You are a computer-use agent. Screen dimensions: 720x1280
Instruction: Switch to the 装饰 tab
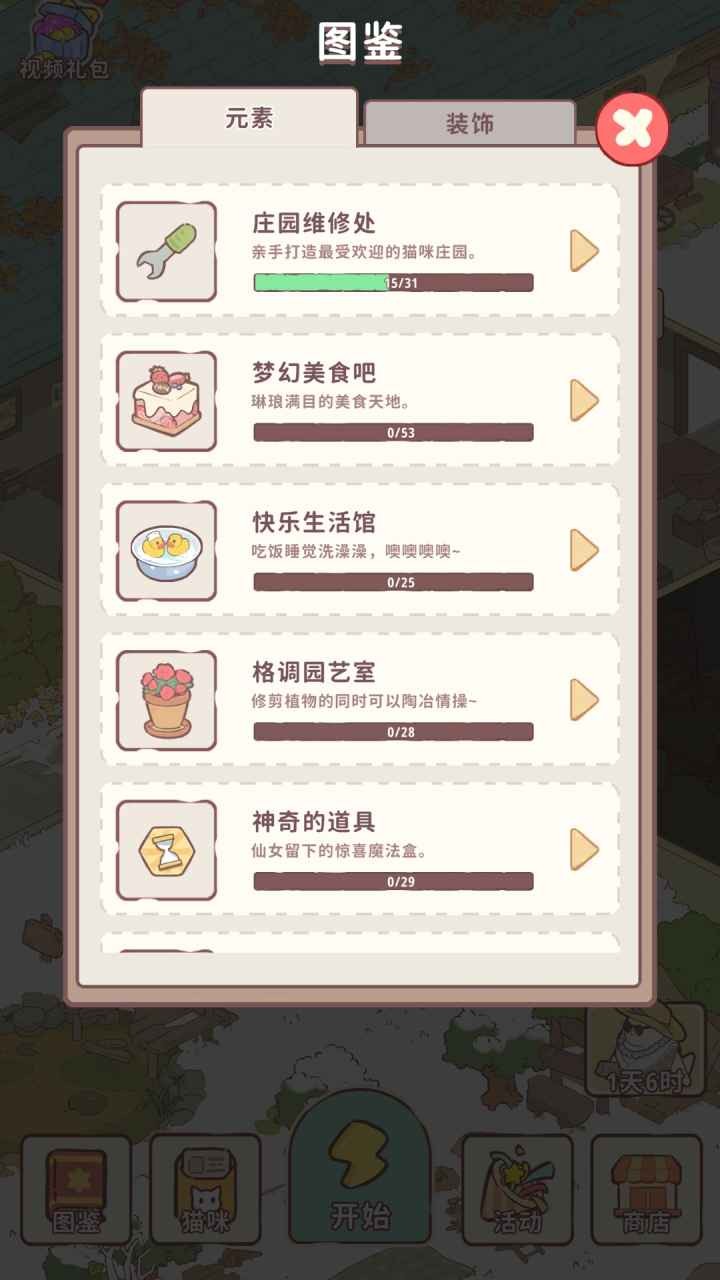click(469, 124)
